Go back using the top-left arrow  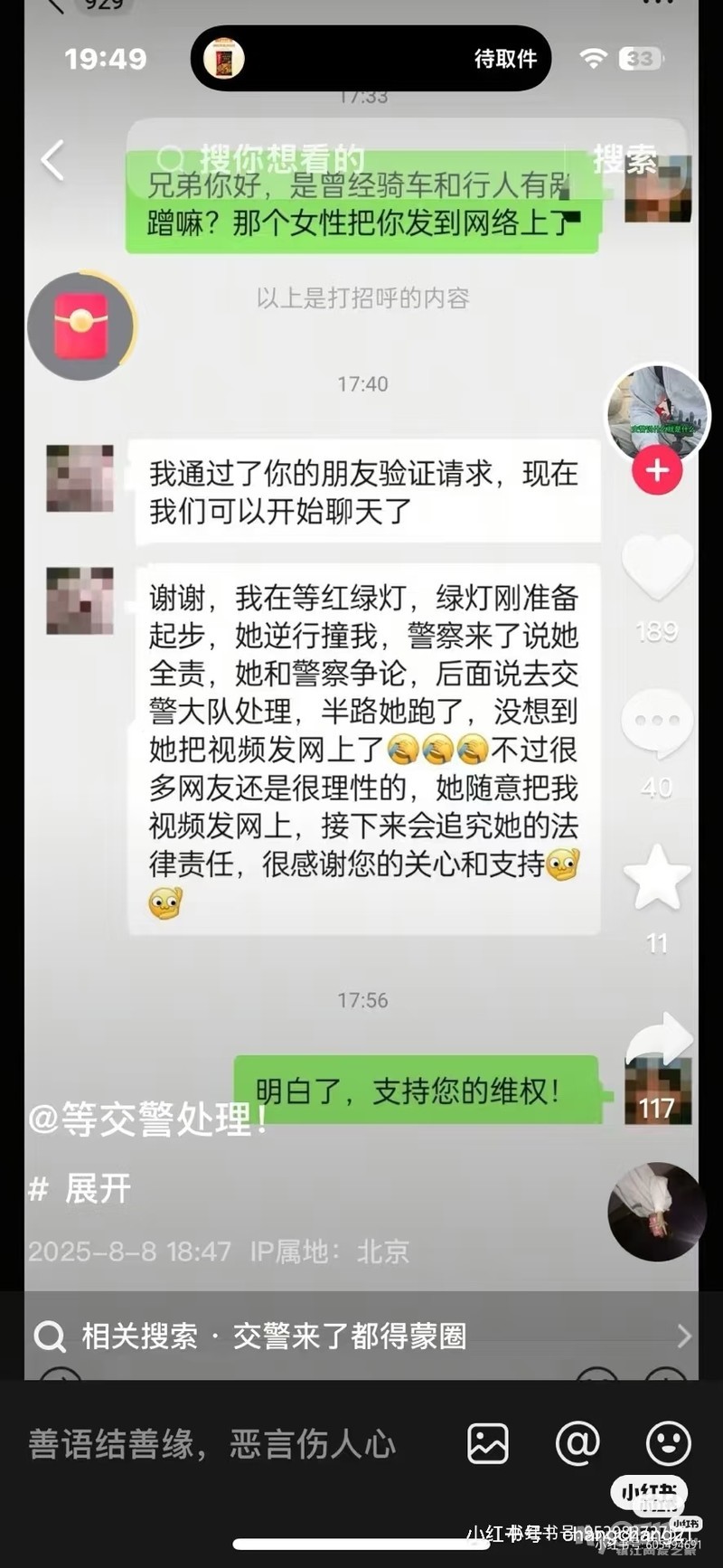coord(53,161)
